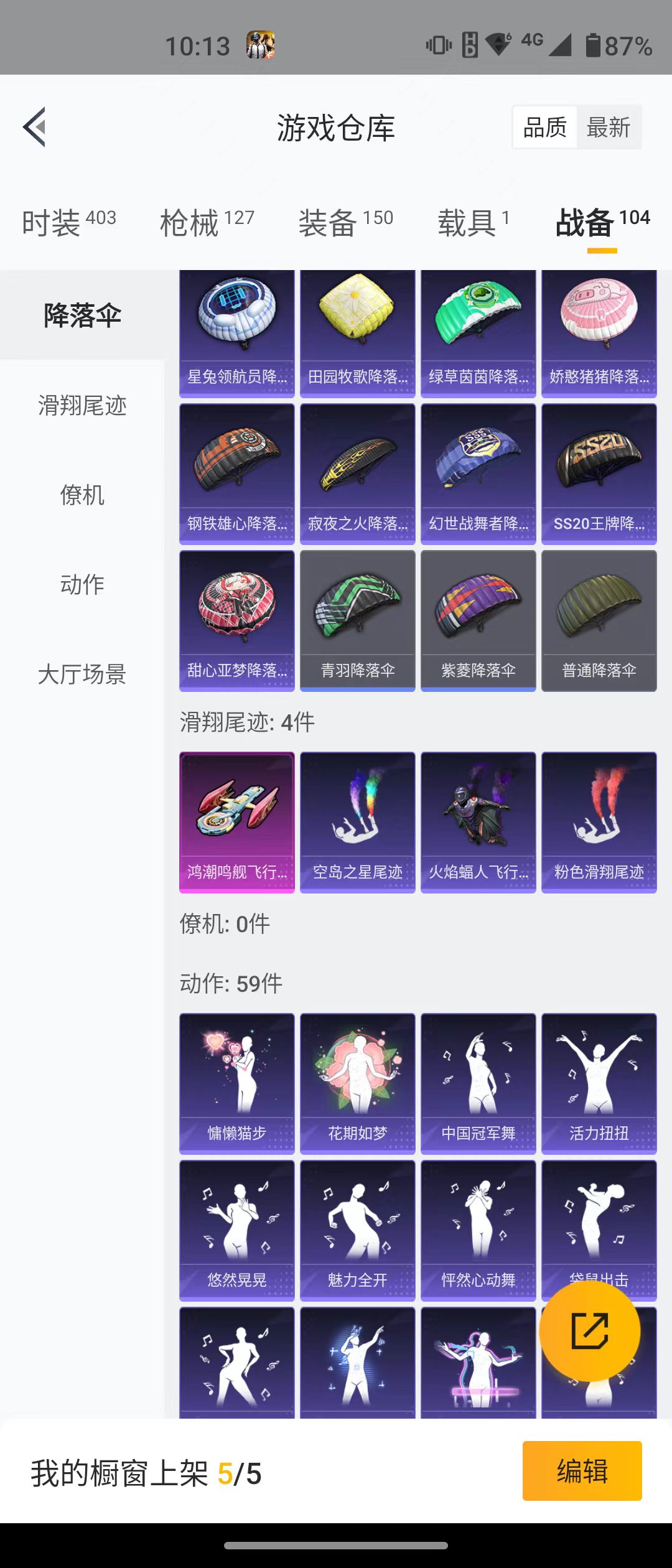Sort items by 最新
The height and width of the screenshot is (1568, 672).
click(x=608, y=128)
